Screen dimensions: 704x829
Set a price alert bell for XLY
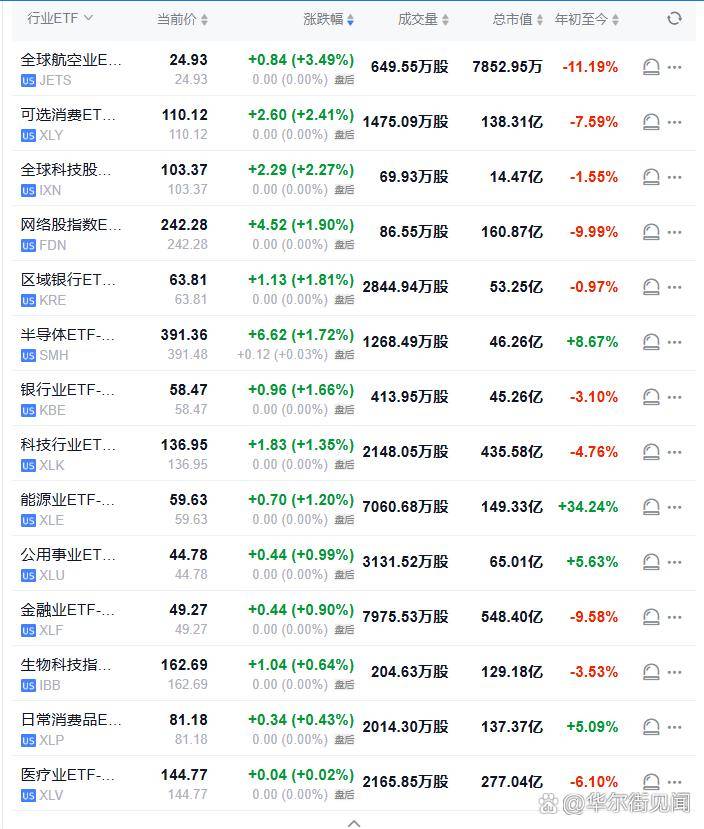click(651, 122)
